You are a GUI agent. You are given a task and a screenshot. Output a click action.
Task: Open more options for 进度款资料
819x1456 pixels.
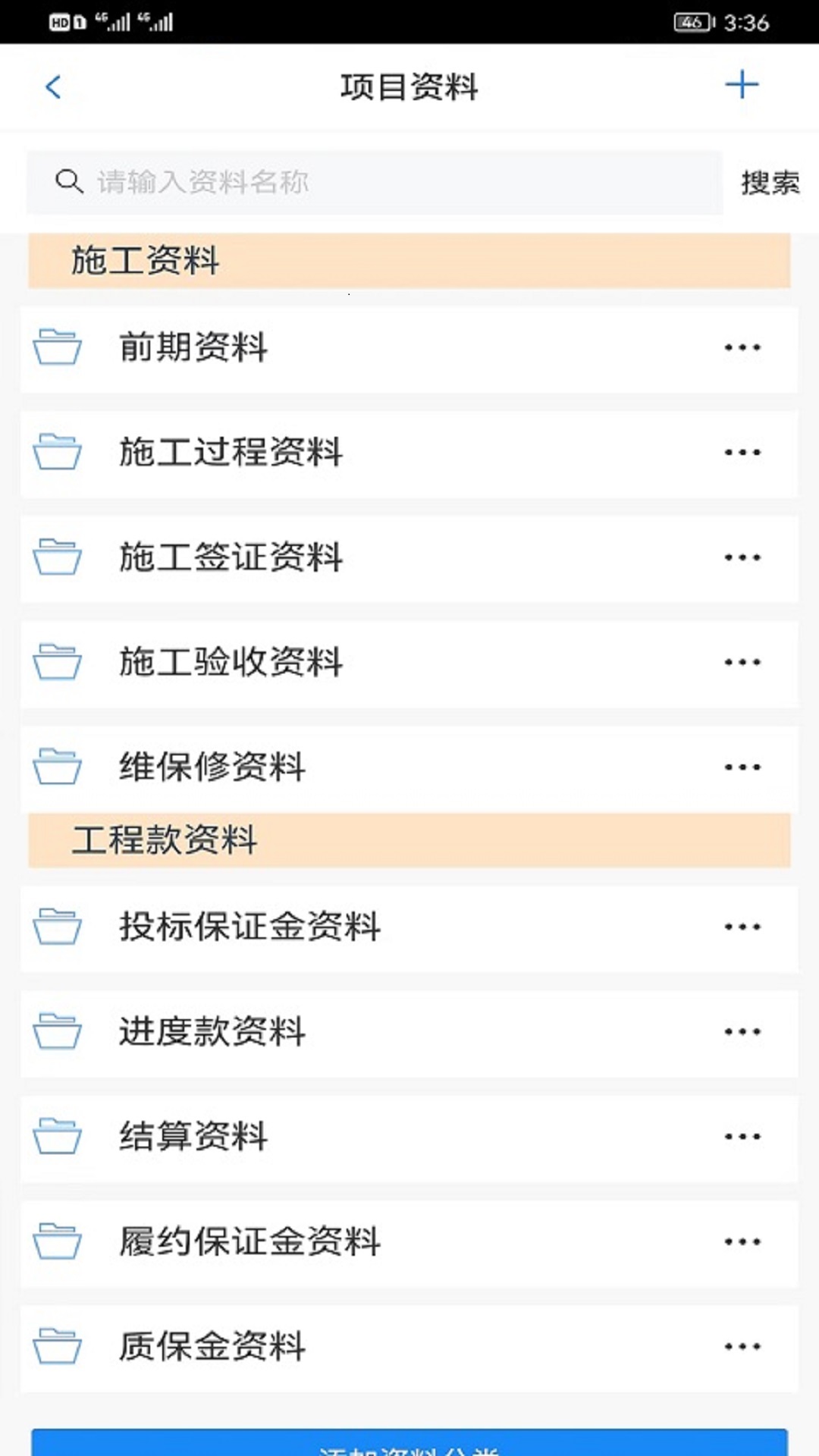pyautogui.click(x=742, y=1031)
